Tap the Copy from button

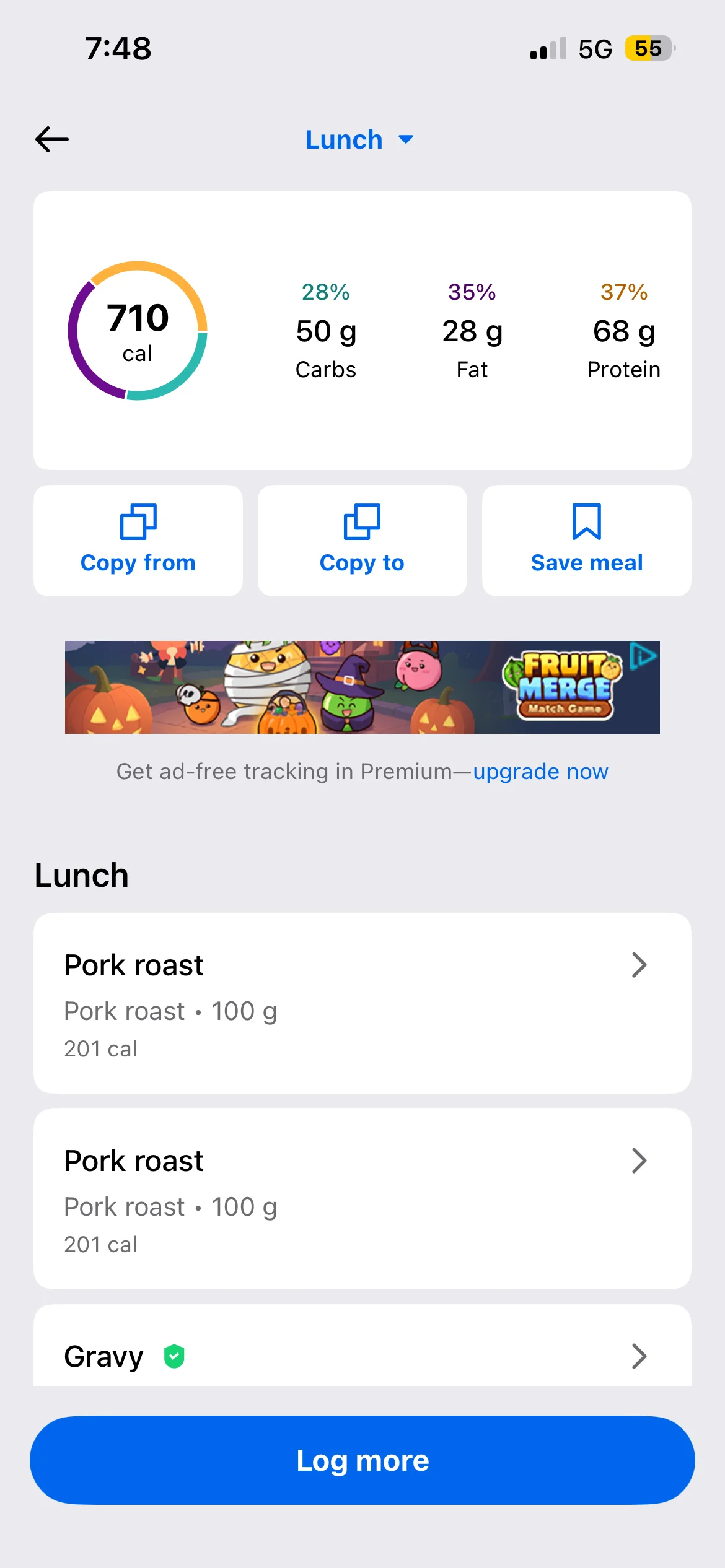[x=138, y=540]
